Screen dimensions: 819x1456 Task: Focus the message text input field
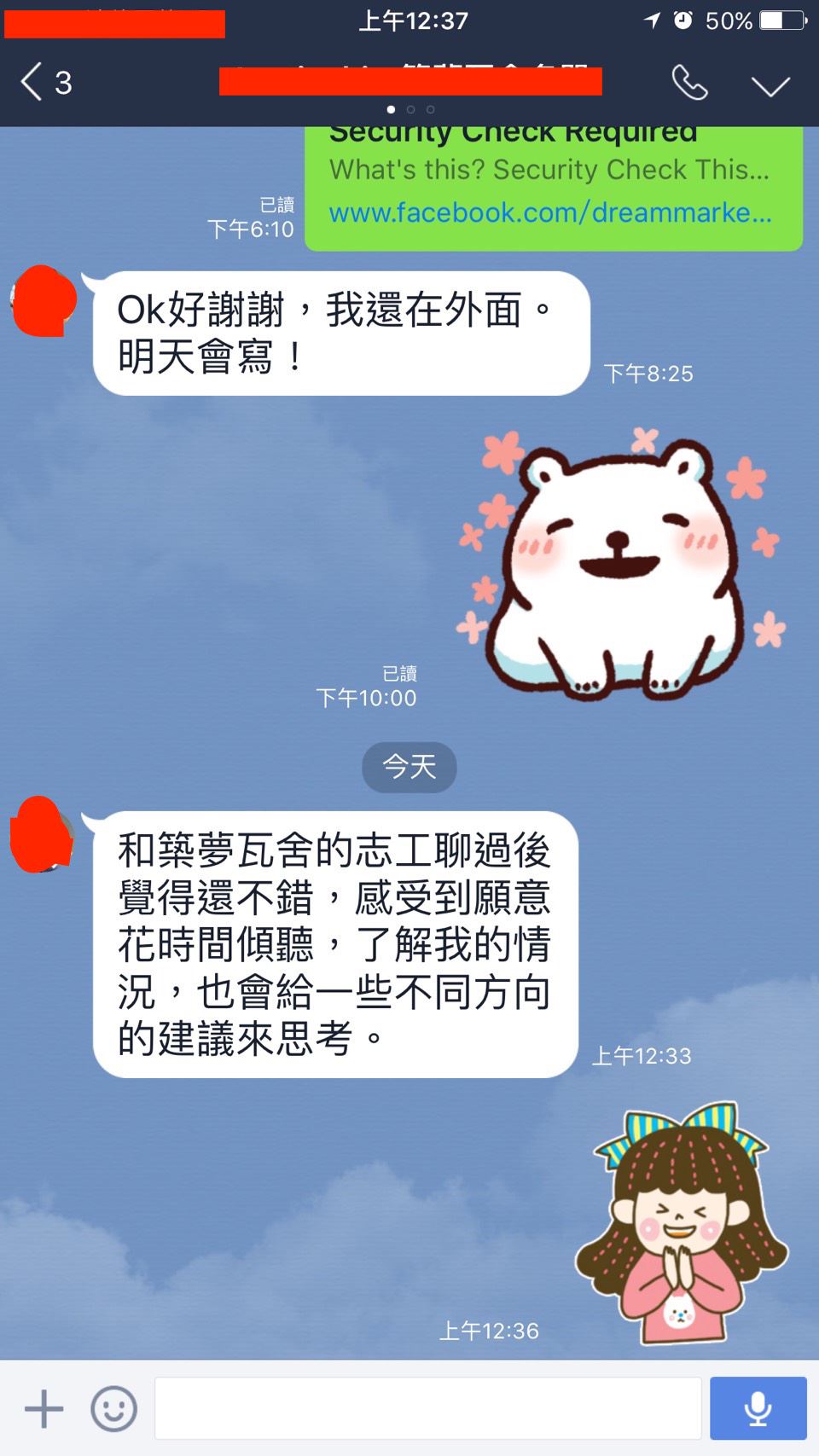[428, 1408]
